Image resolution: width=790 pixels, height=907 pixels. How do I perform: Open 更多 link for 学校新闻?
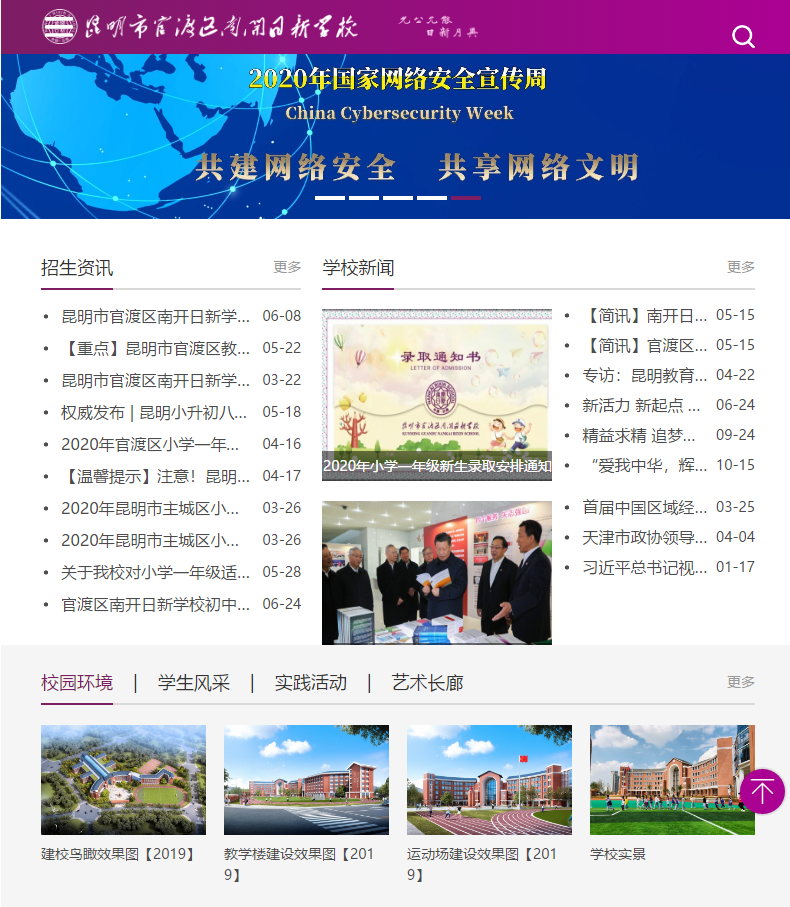740,267
